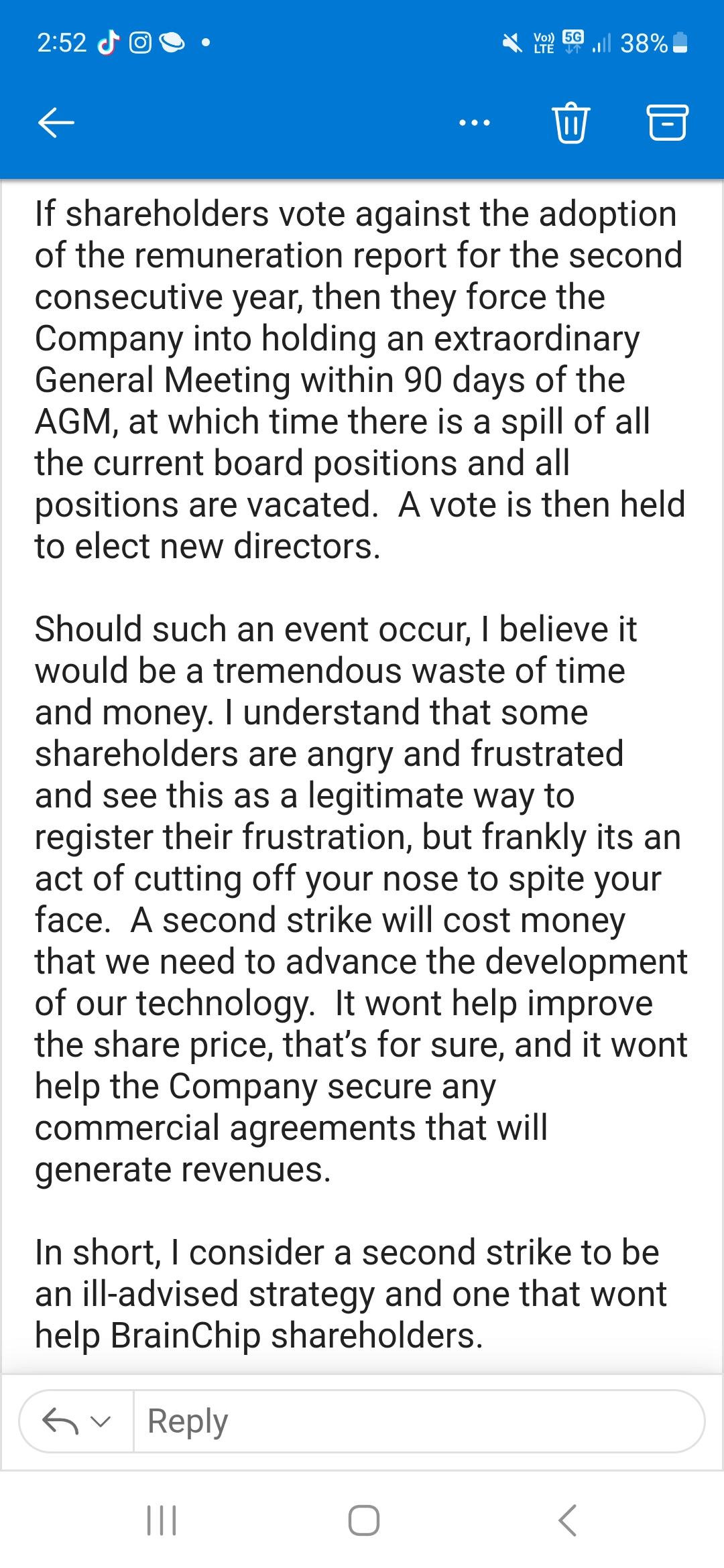Delete this email with trash icon
724x1568 pixels.
click(570, 123)
